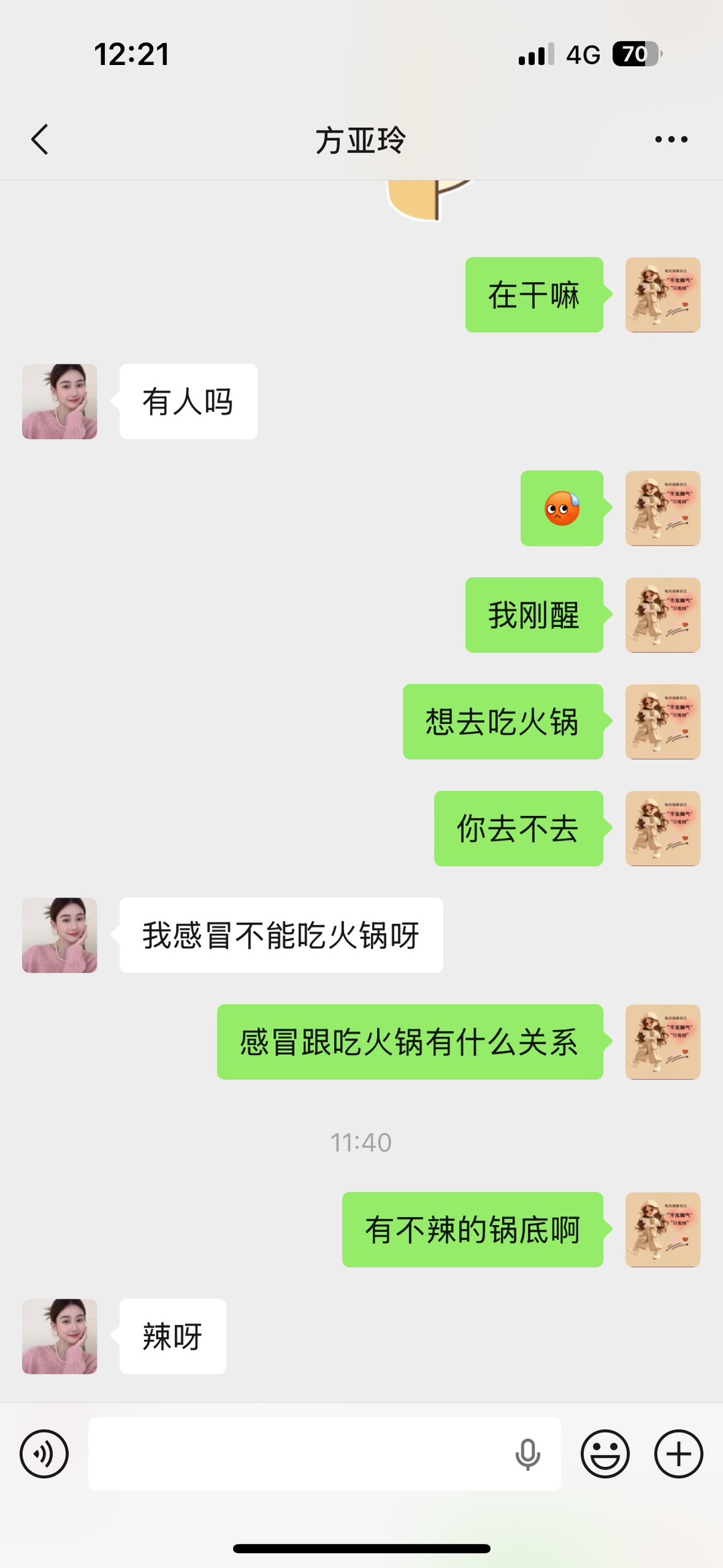Screen dimensions: 723x1568
Task: Tap contact avatar next to 辣呀
Action: 60,1336
